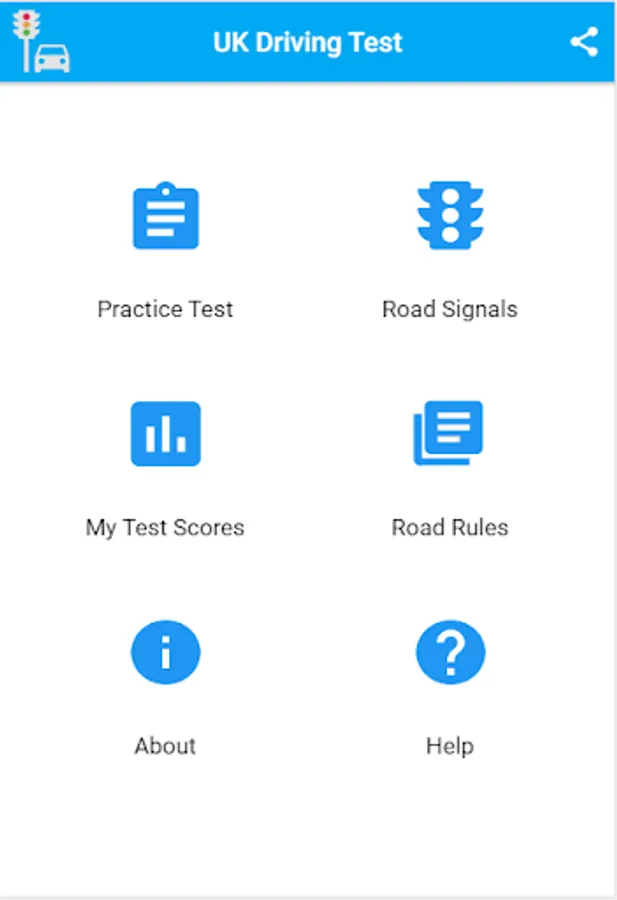This screenshot has height=900, width=617.
Task: Open the Help section
Action: 450,653
